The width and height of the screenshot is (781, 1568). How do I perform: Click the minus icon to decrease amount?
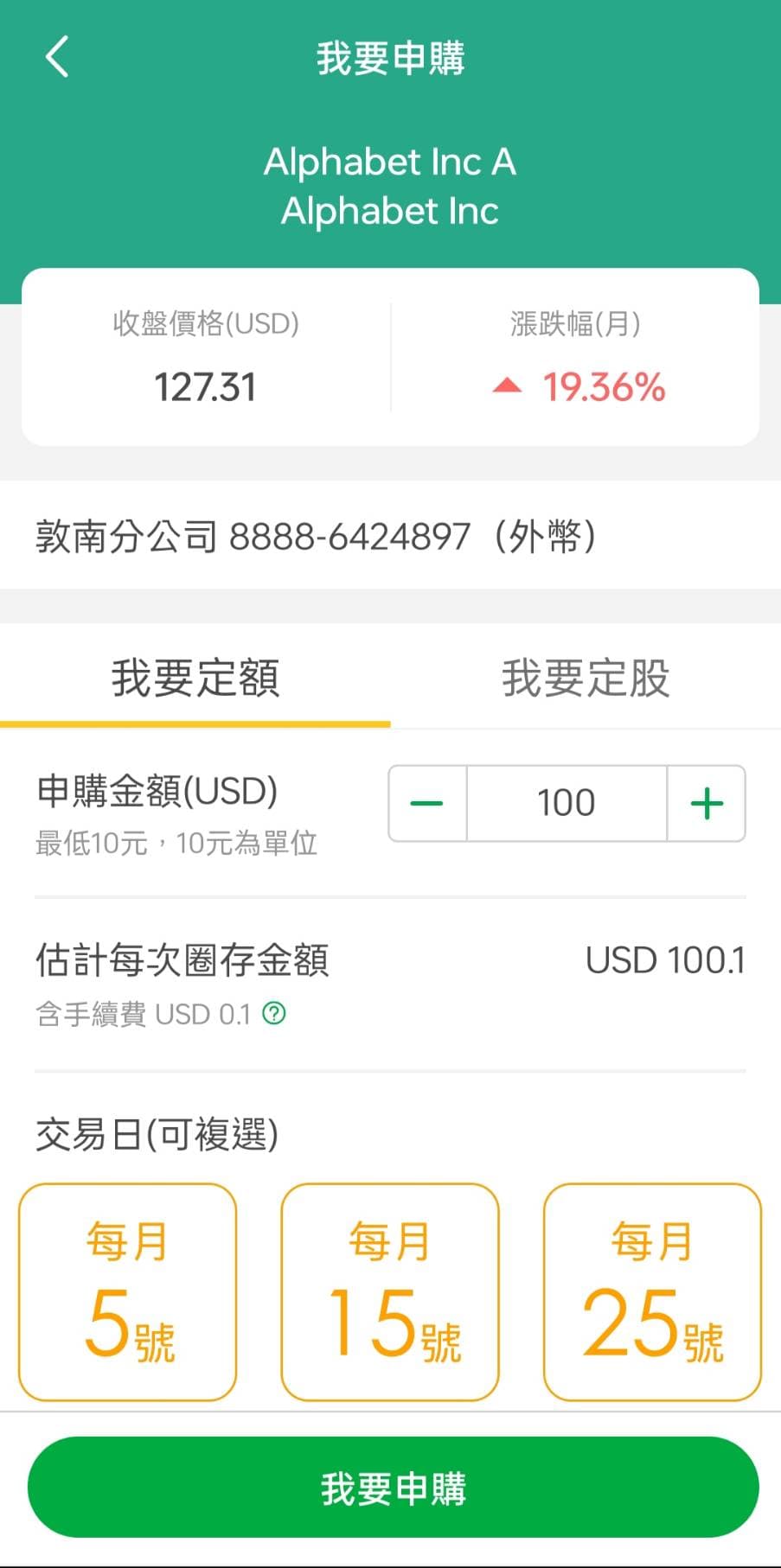click(426, 802)
